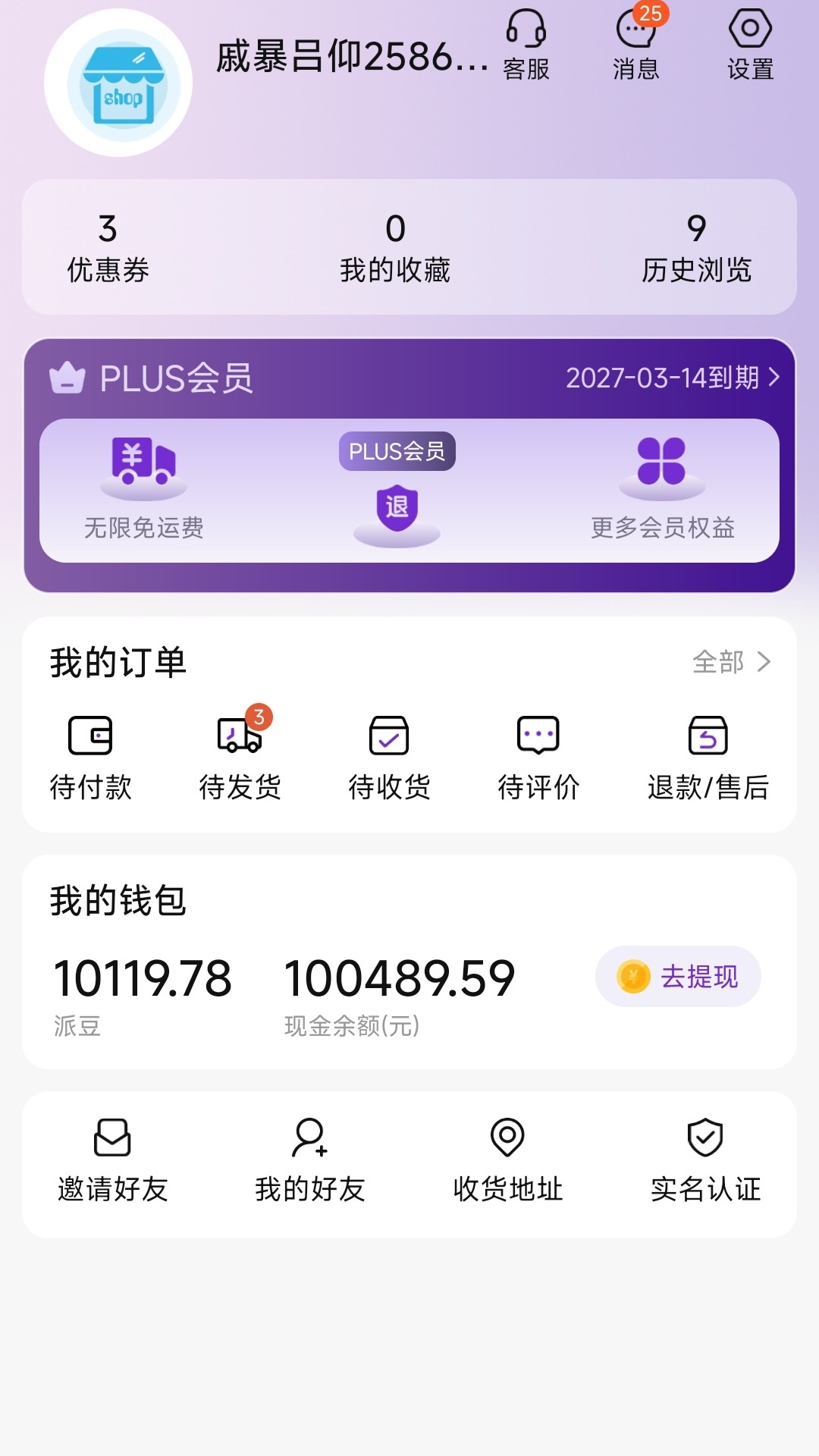Viewport: 819px width, 1456px height.
Task: Open 收货地址 shipping addresses
Action: point(507,1161)
